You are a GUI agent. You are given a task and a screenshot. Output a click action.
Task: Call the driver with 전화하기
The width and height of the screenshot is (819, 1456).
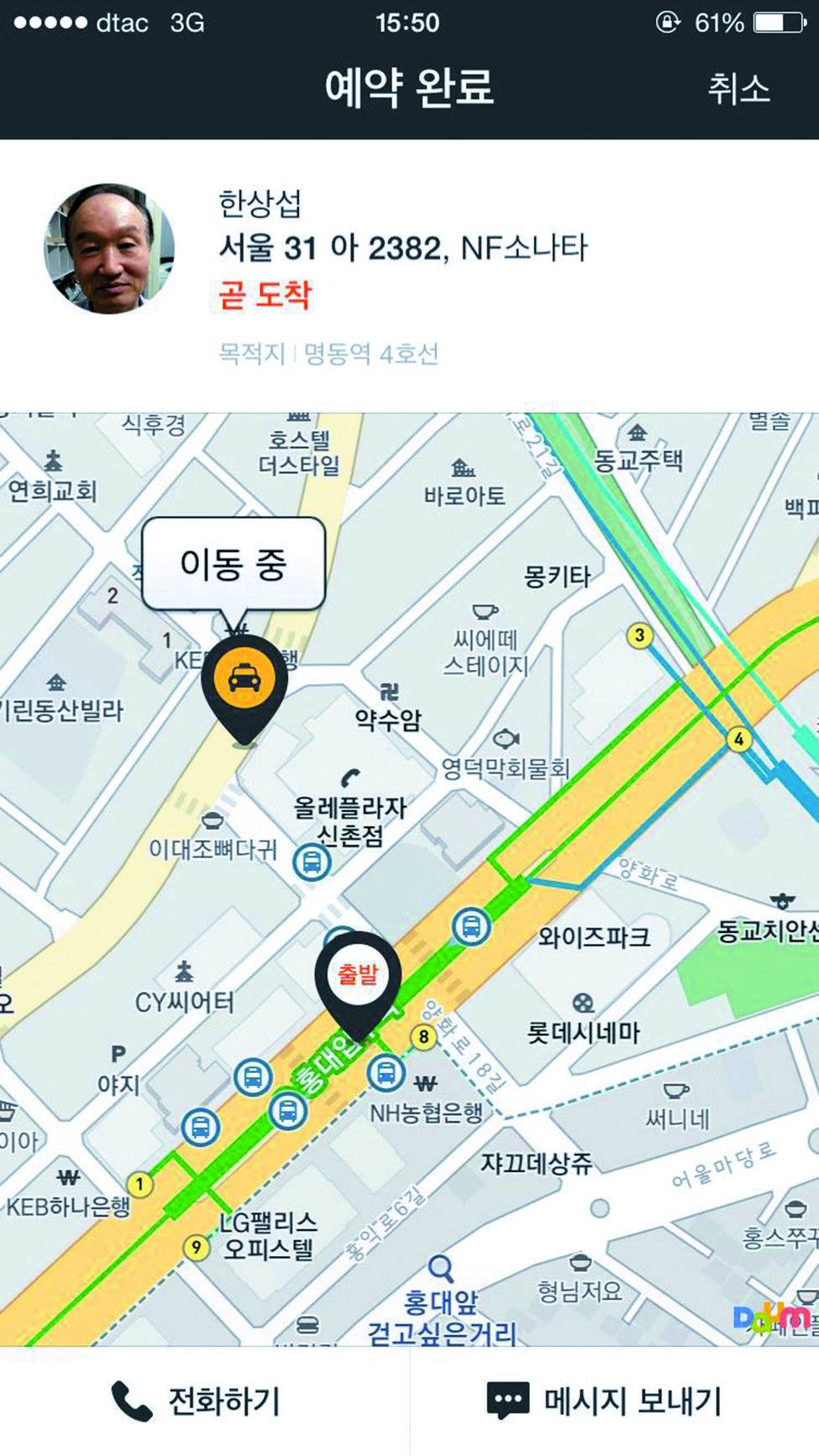click(197, 1401)
